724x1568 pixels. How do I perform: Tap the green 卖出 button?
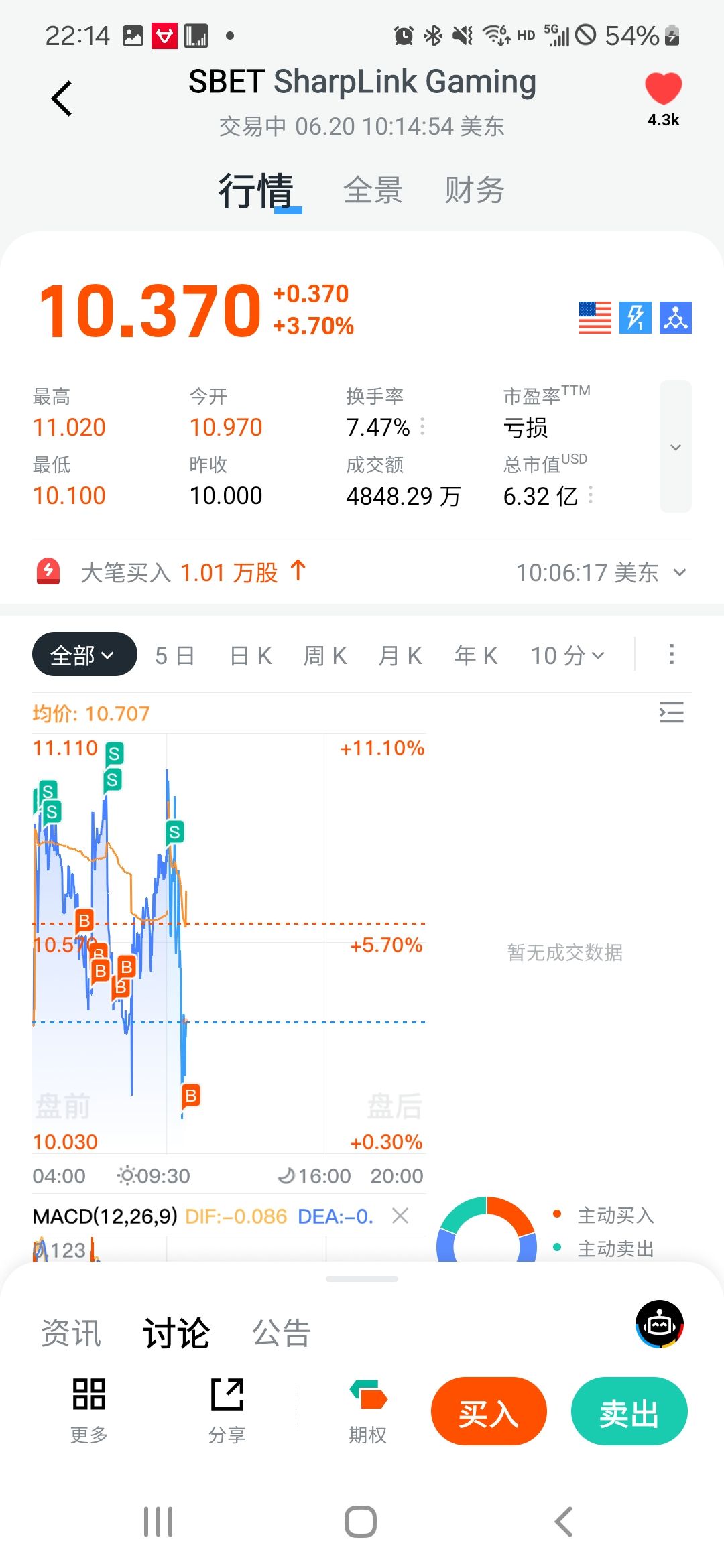(629, 1411)
